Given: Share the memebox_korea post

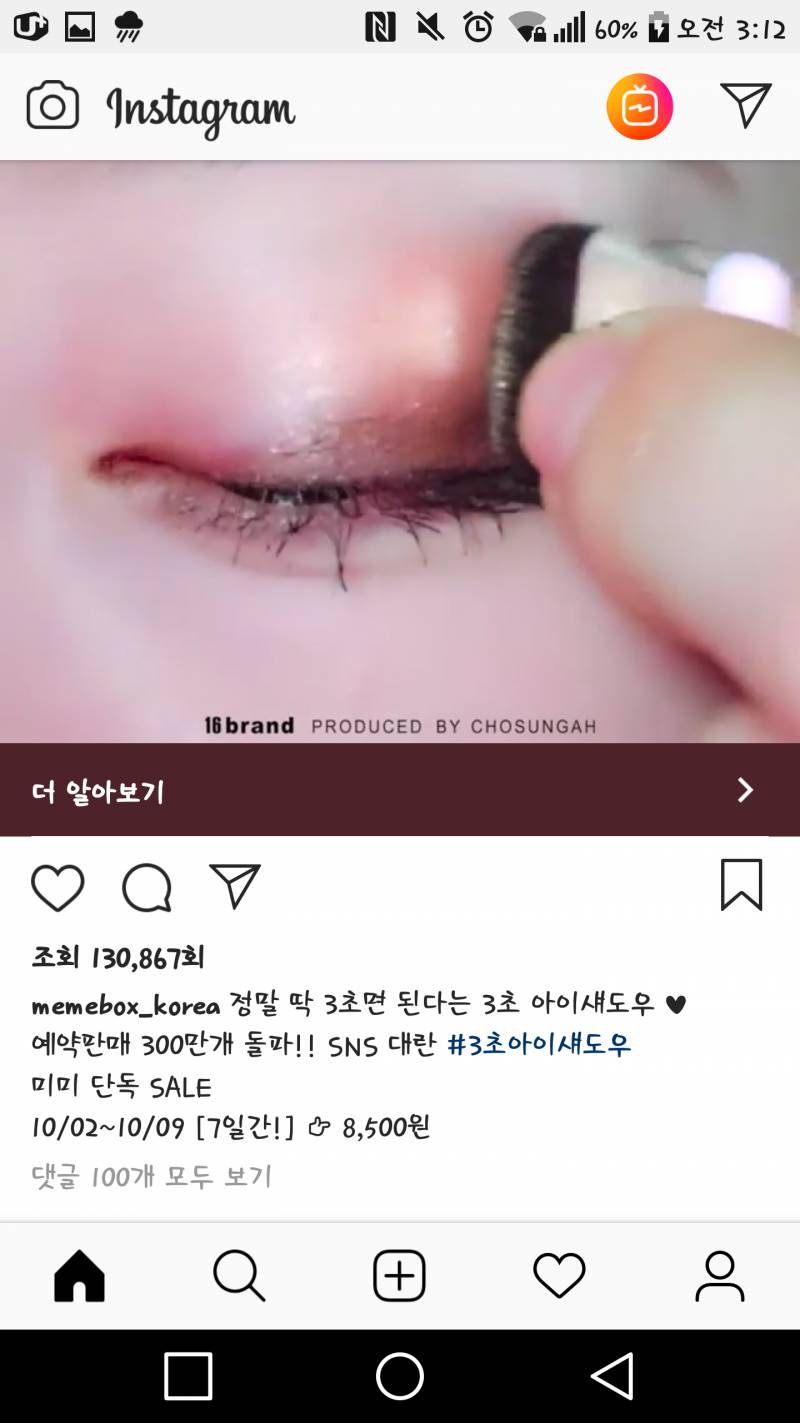Looking at the screenshot, I should 235,887.
